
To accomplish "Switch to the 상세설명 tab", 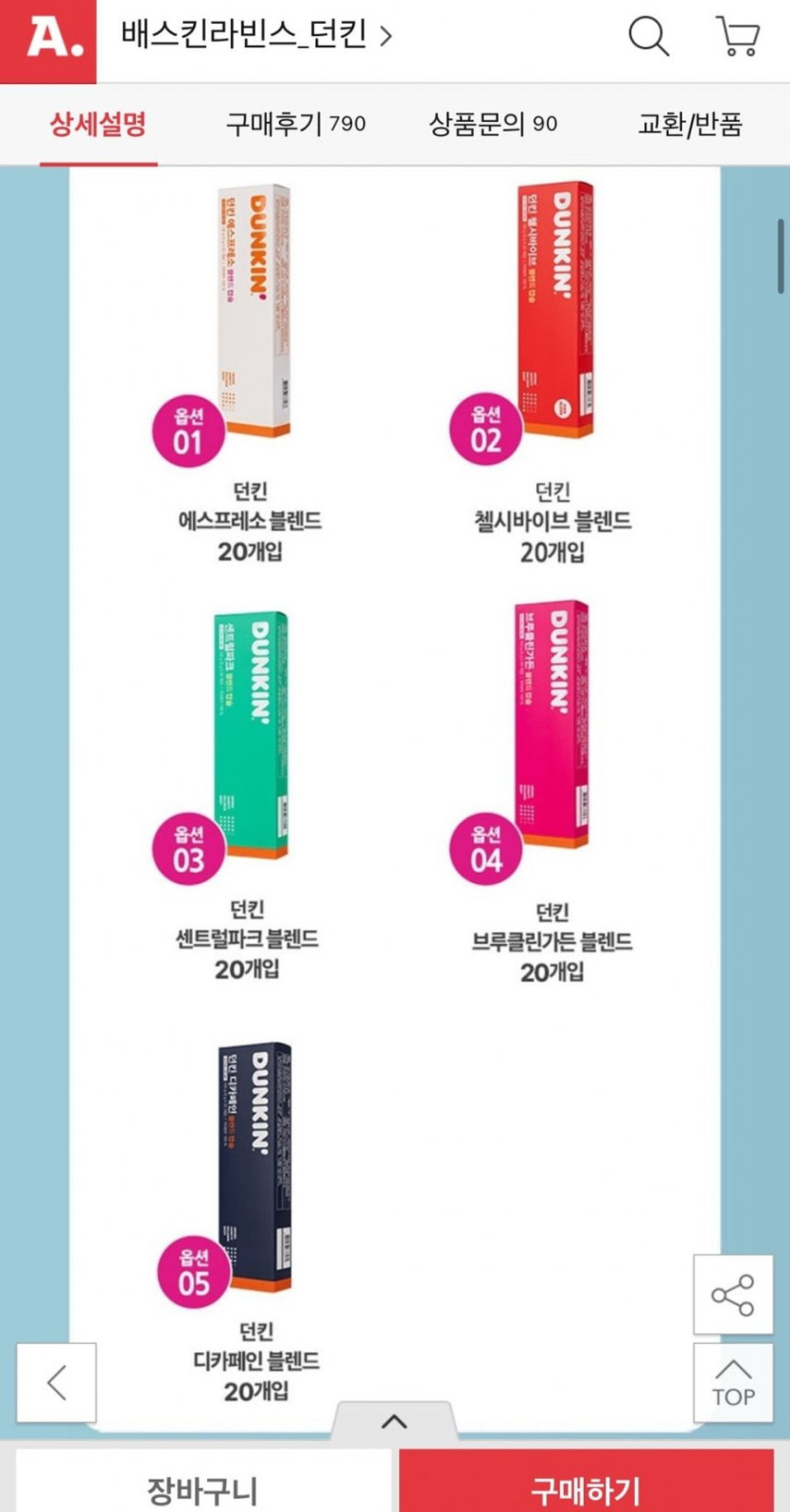I will coord(98,124).
